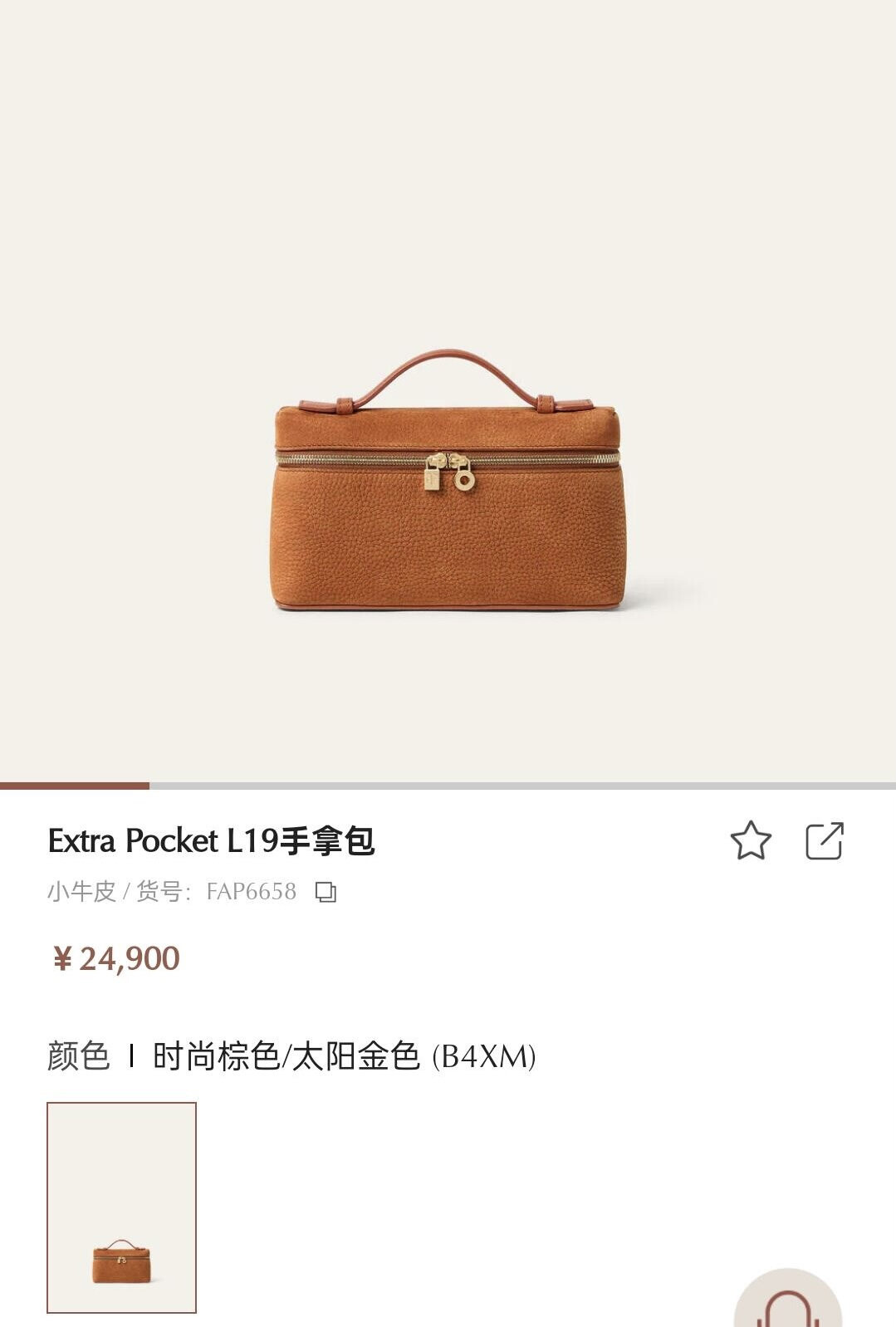Copy the product code FAP6658
Viewport: 896px width, 1327px height.
pyautogui.click(x=326, y=892)
